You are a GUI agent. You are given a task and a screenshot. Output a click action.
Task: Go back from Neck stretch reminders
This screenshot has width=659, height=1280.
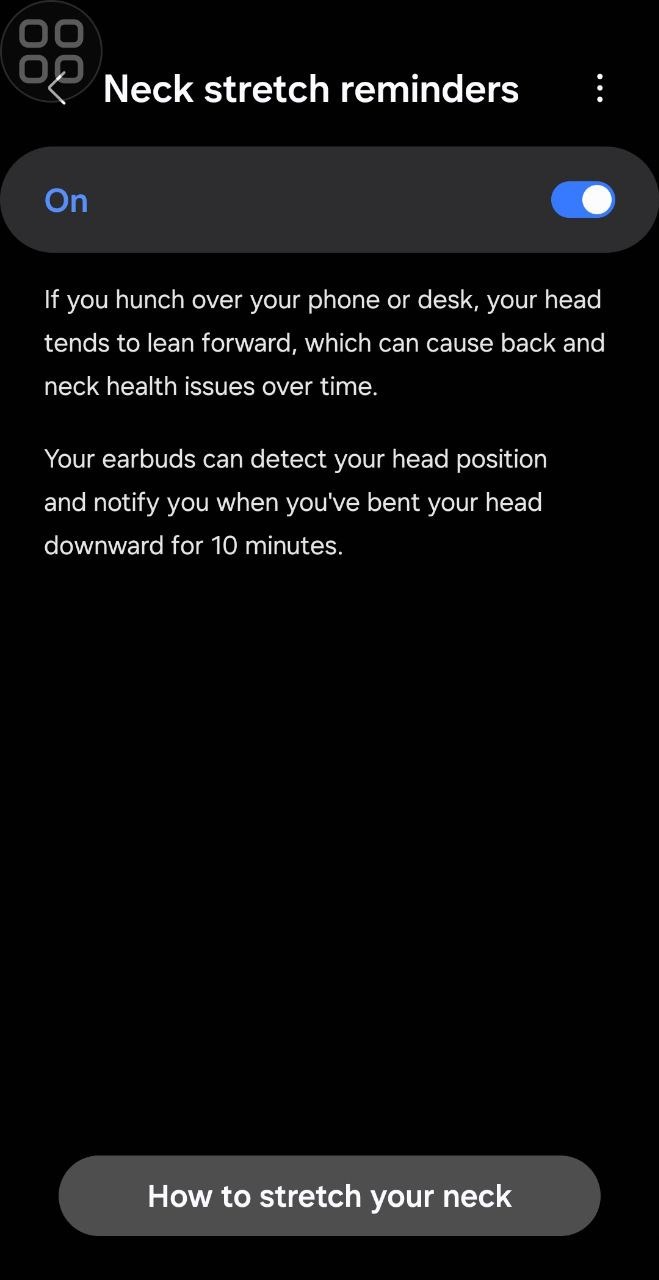click(58, 90)
